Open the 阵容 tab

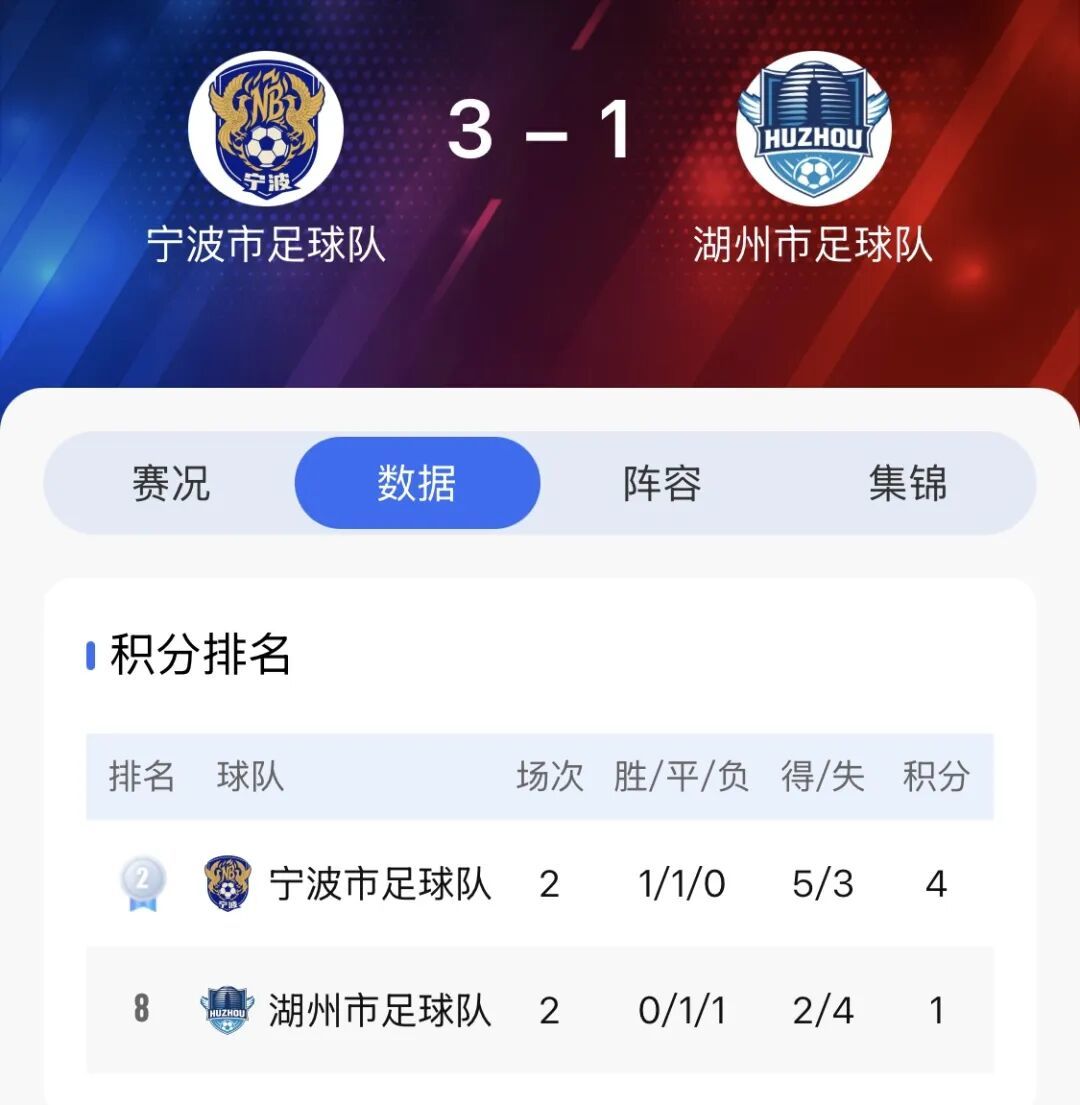pyautogui.click(x=663, y=483)
